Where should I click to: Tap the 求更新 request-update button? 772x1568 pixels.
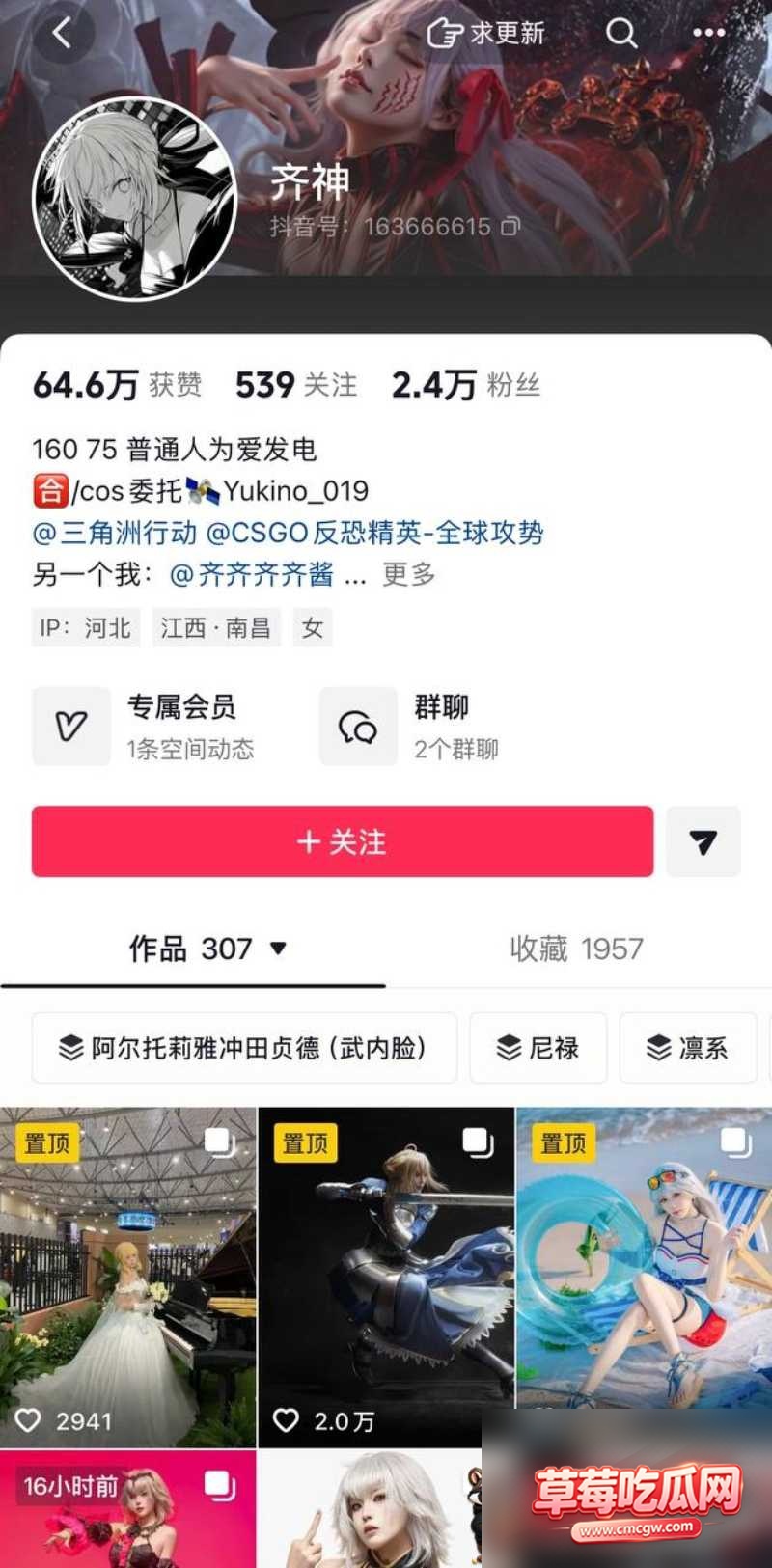485,33
